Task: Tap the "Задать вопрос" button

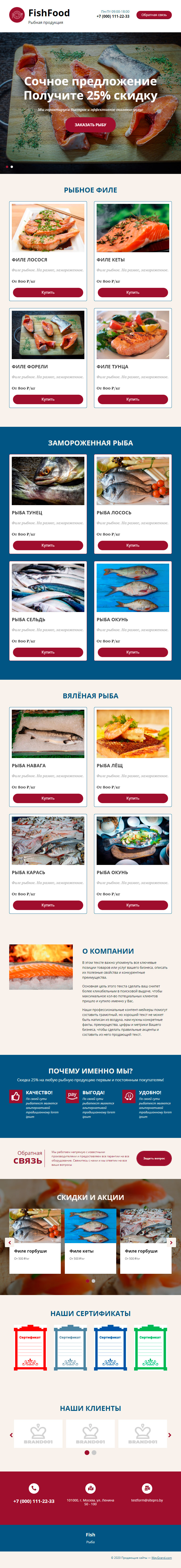Action: coord(154,1158)
